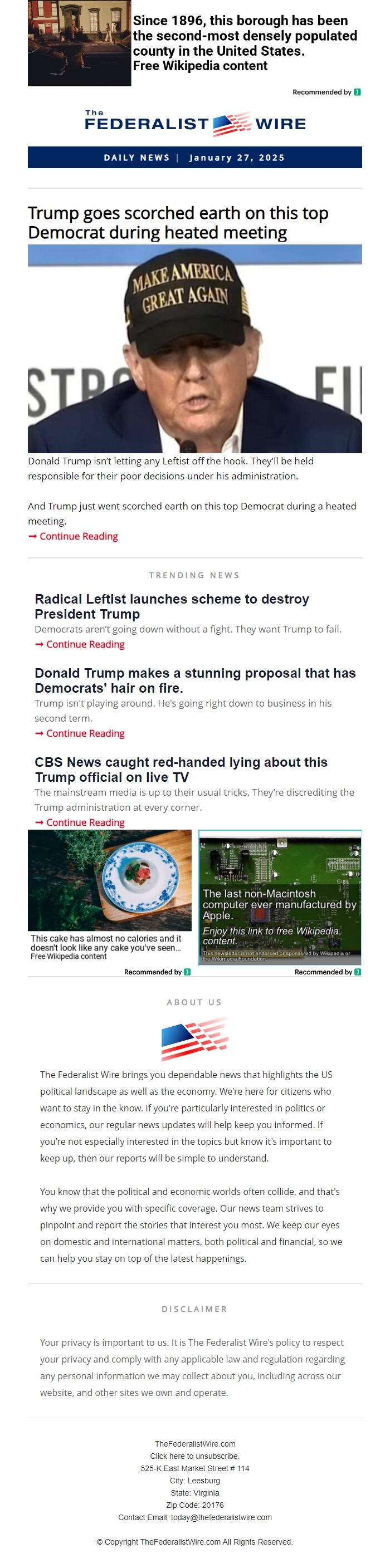The height and width of the screenshot is (1568, 390).
Task: Open the stunning proposal headline
Action: pos(195,680)
